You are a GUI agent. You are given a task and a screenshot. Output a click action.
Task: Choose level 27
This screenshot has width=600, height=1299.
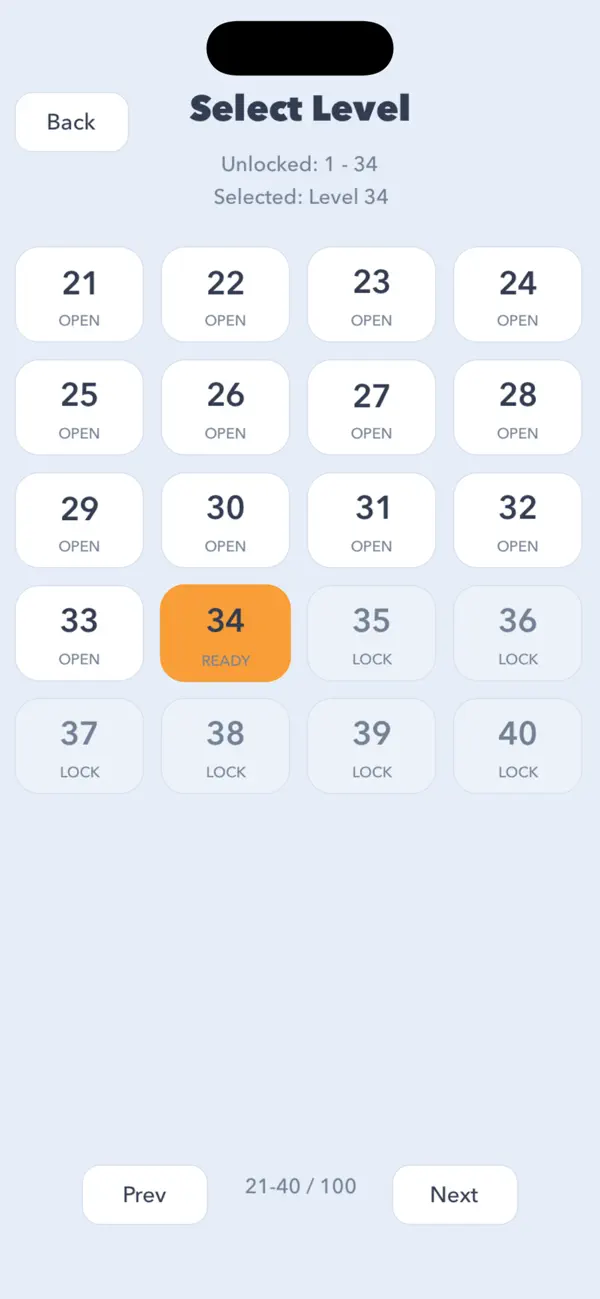point(371,408)
